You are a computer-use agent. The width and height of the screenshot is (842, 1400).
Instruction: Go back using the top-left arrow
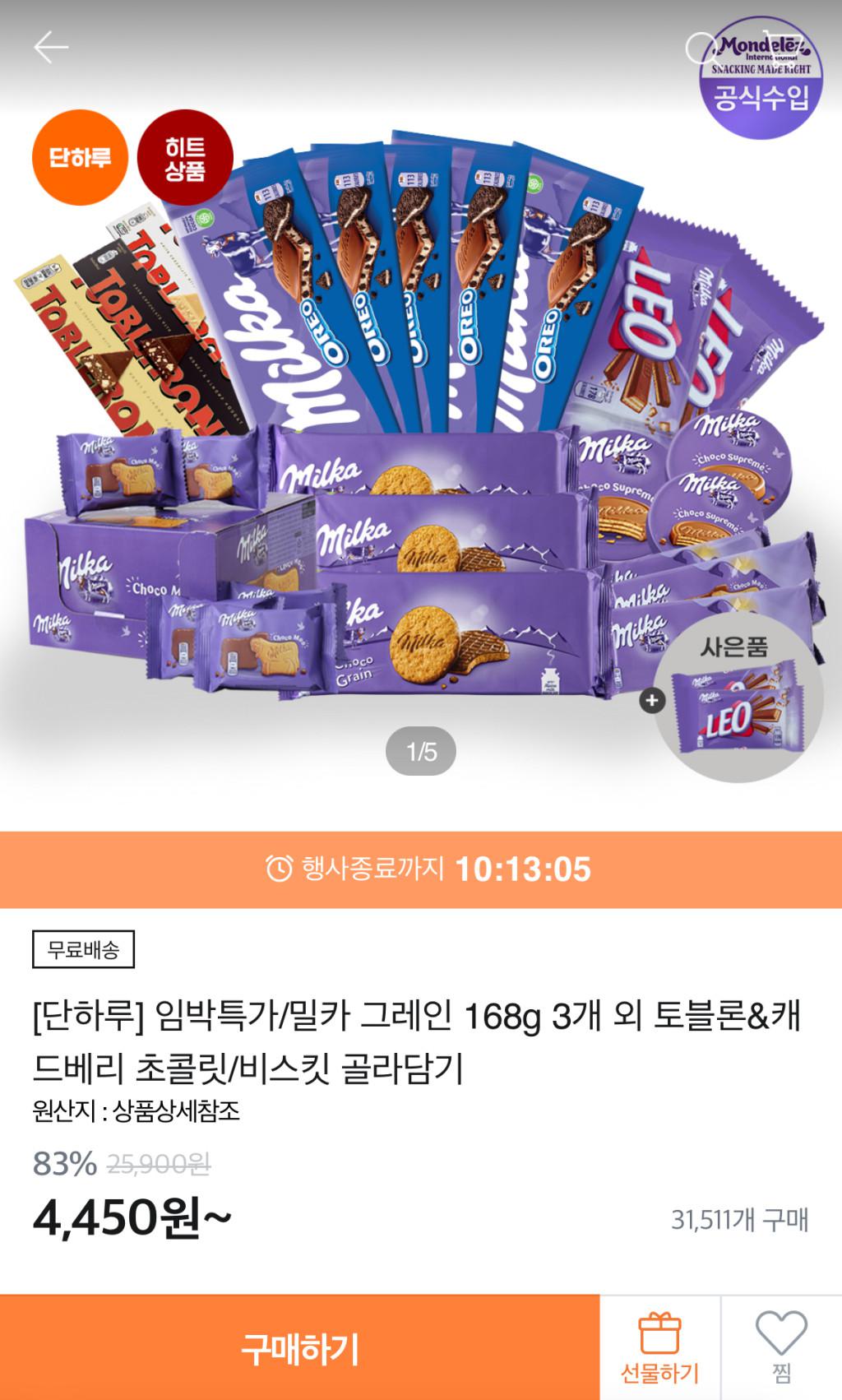[x=51, y=49]
